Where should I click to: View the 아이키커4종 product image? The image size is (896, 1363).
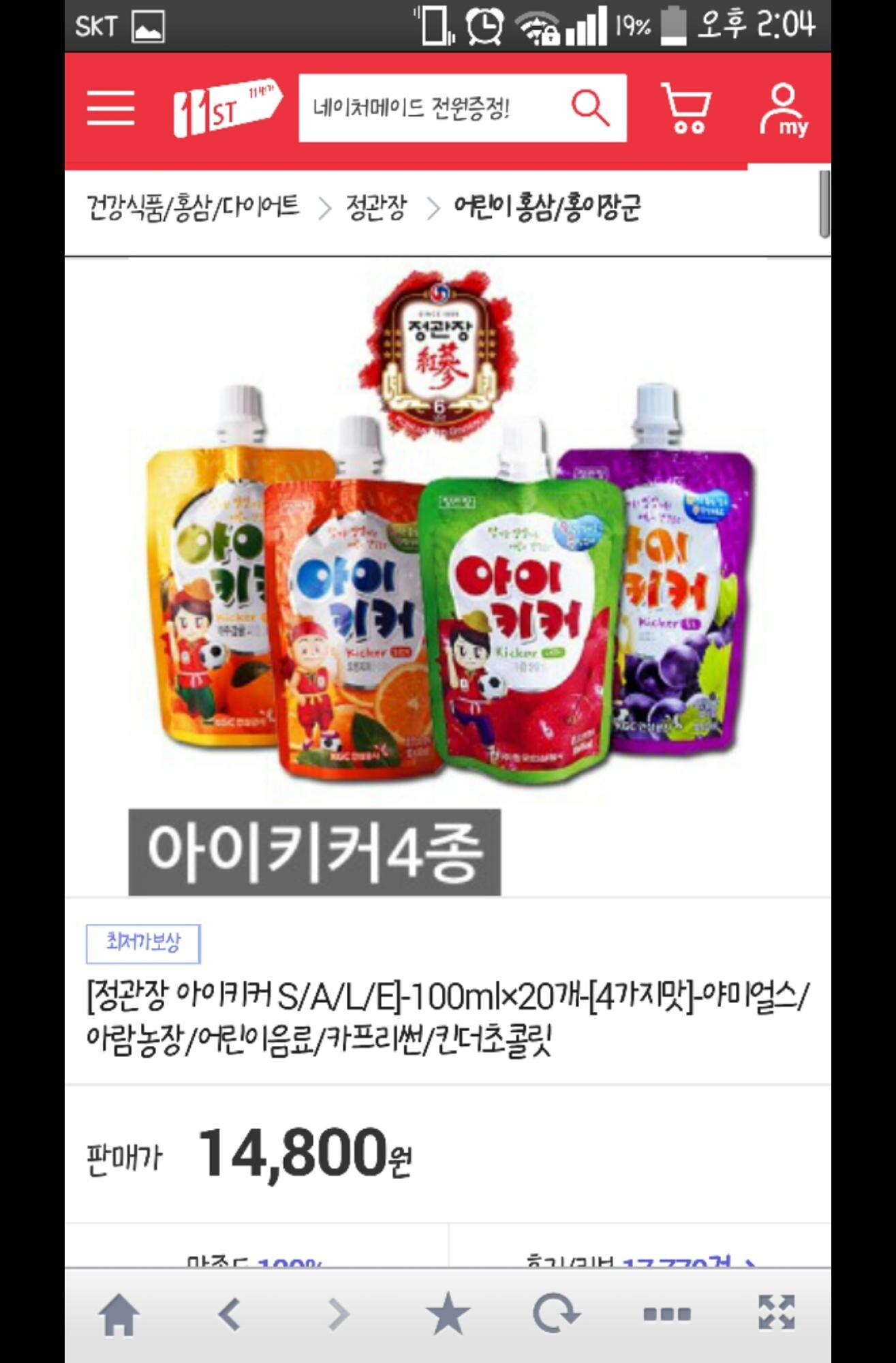(x=448, y=579)
